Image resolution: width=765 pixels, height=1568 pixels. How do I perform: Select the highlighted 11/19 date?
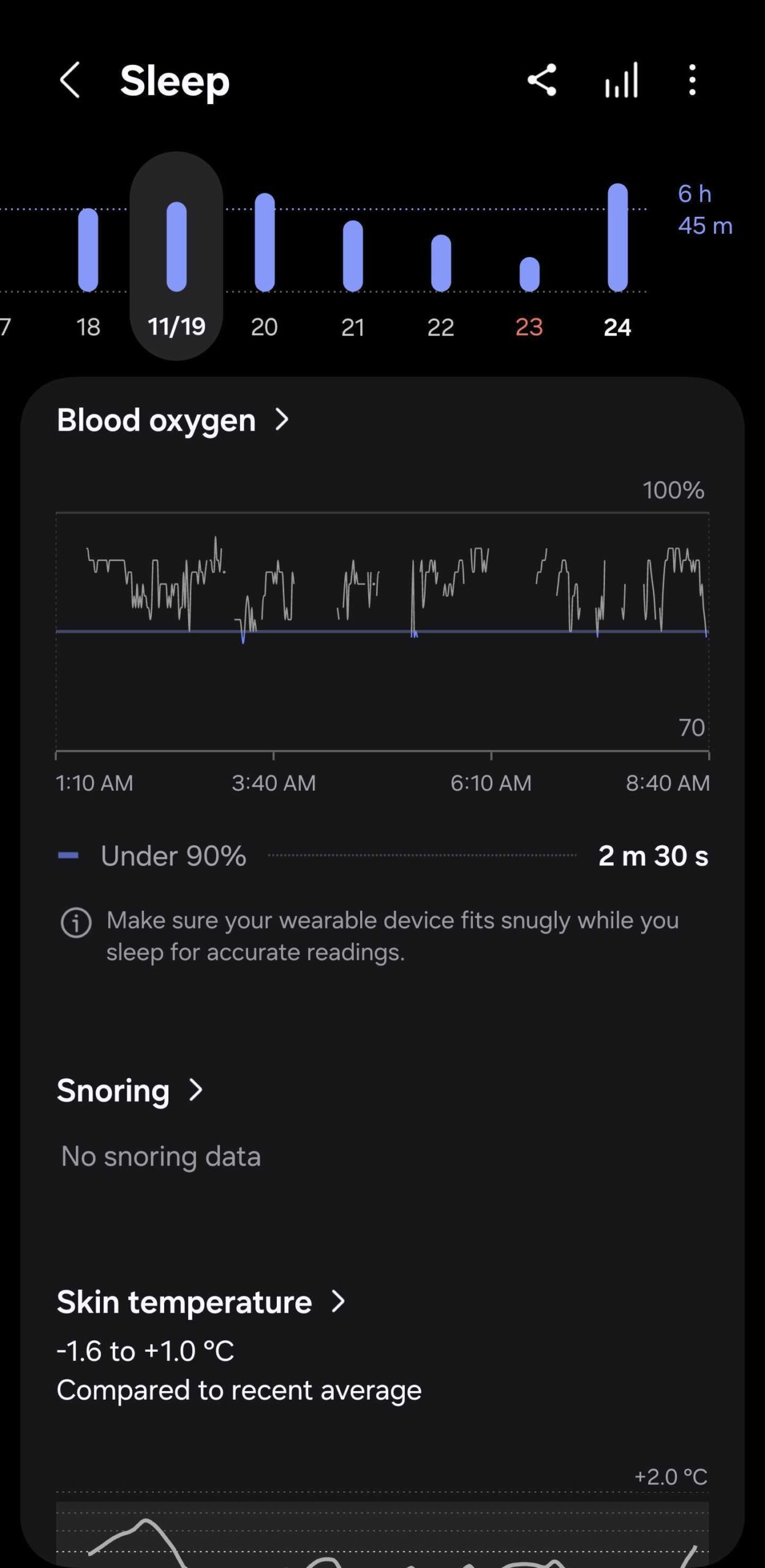(x=176, y=327)
